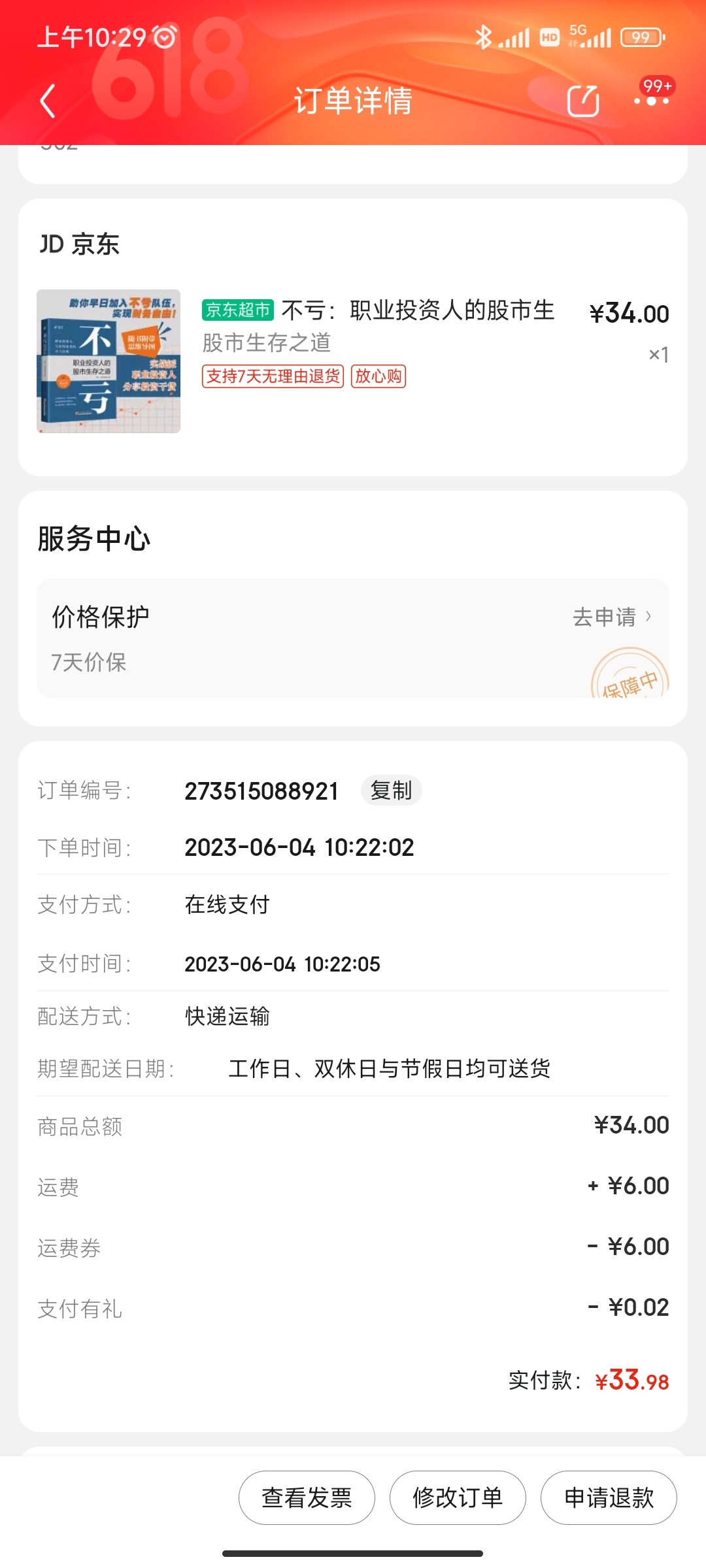
Task: Open the JD 京东 store header
Action: [x=80, y=244]
